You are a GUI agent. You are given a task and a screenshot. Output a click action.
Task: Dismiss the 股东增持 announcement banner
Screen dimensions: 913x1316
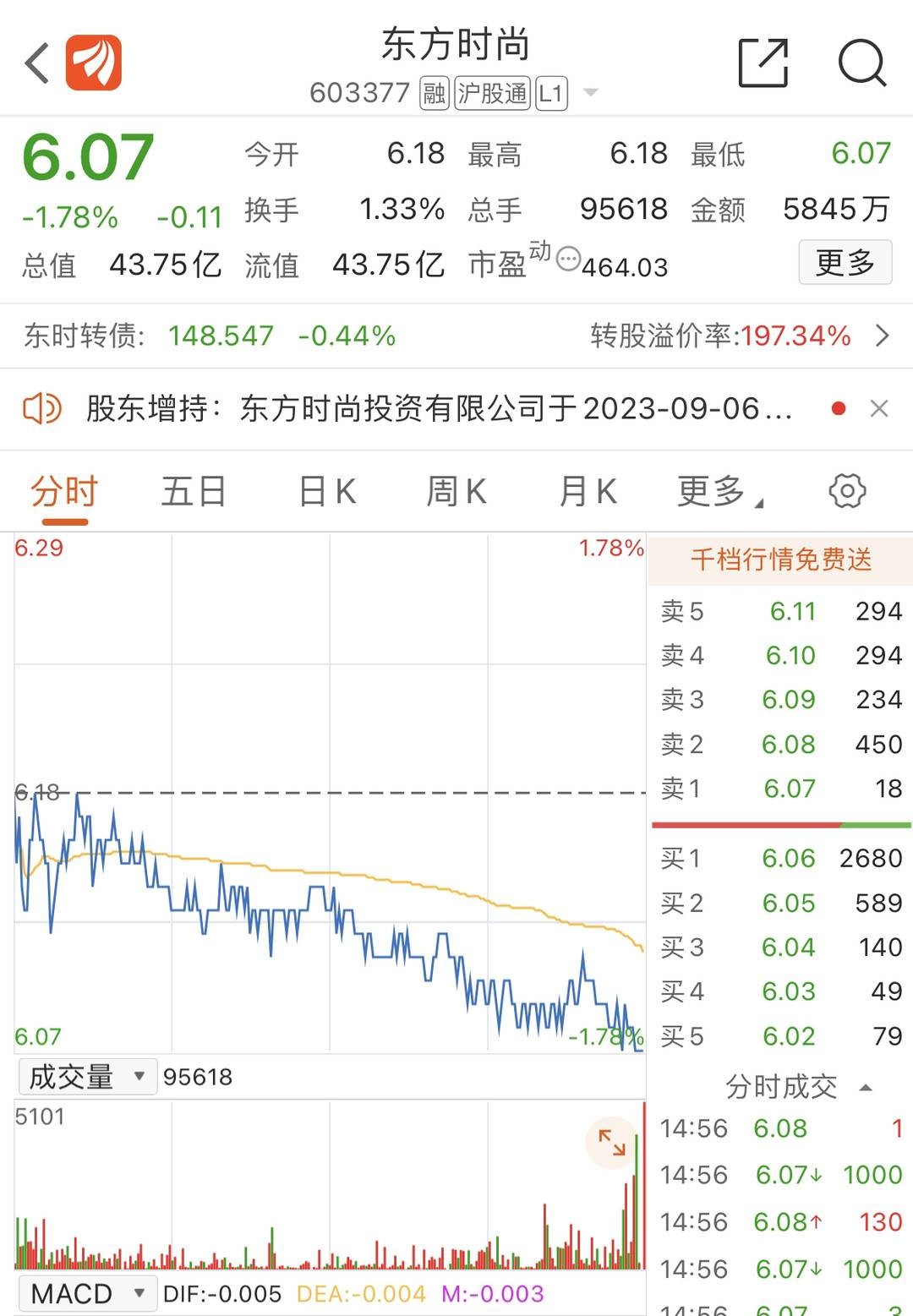pyautogui.click(x=879, y=409)
